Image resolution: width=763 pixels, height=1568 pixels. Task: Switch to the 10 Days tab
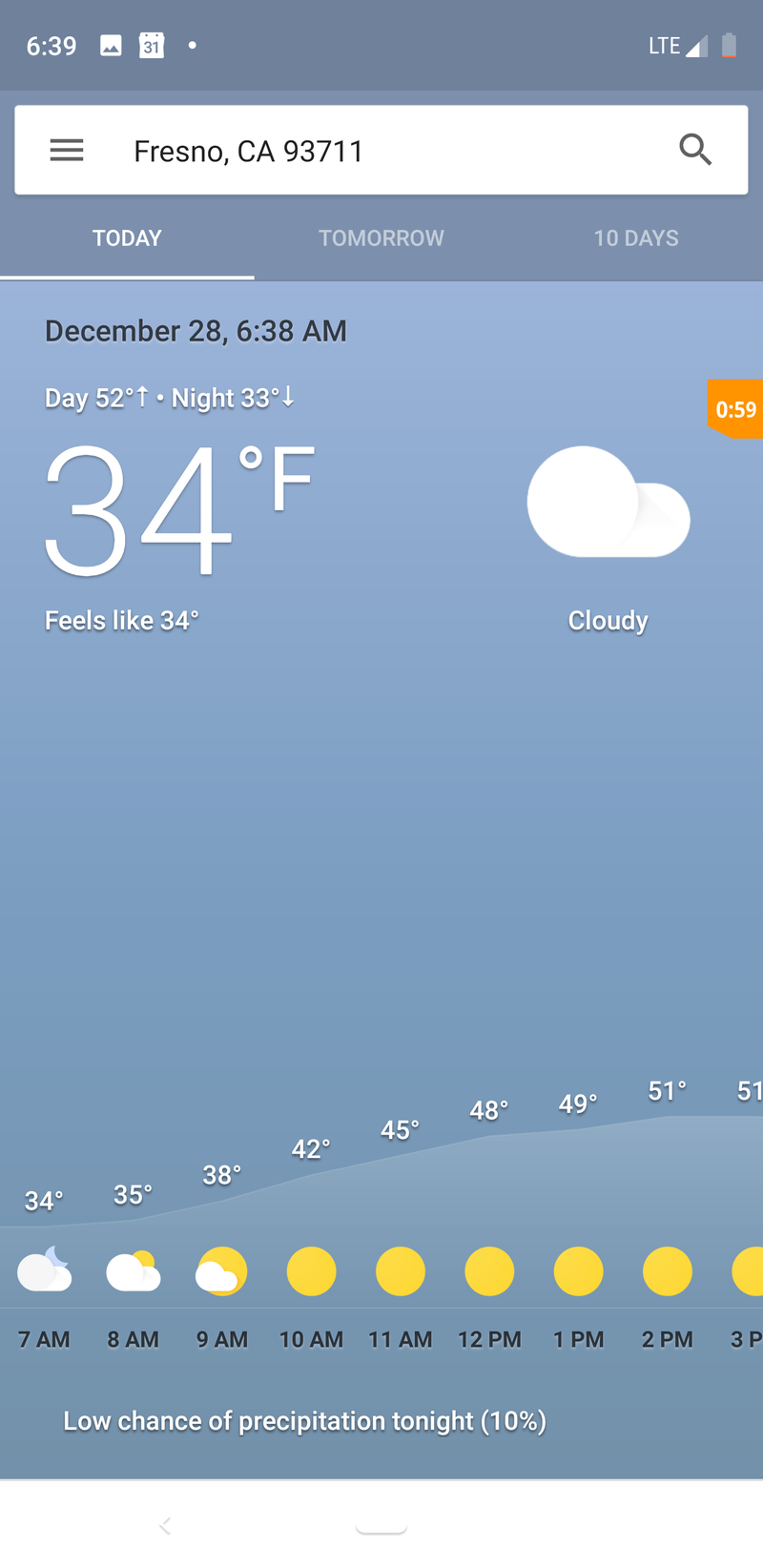(636, 238)
